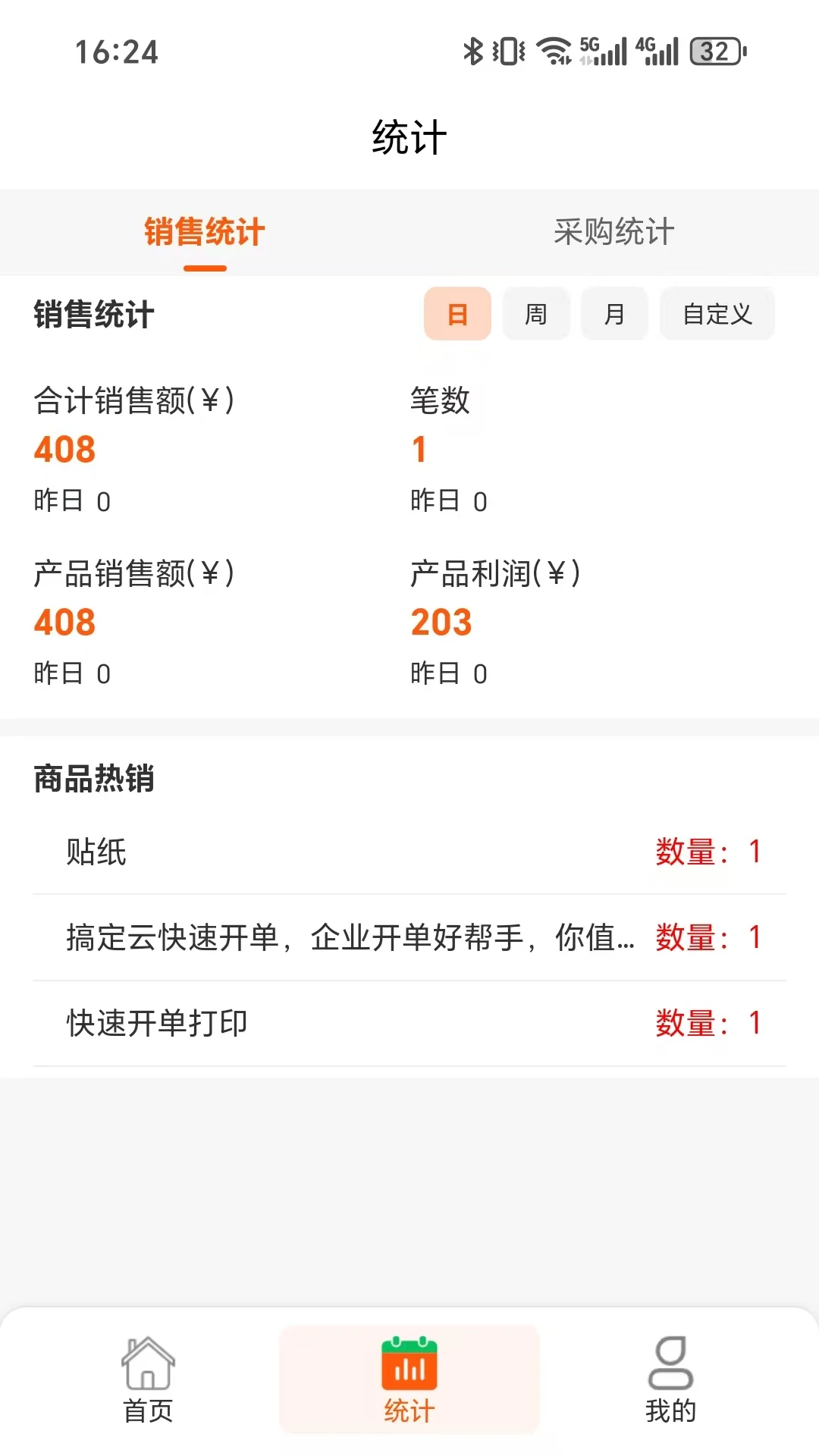The height and width of the screenshot is (1456, 819).
Task: Select the 统计 calendar icon in bottom bar
Action: (409, 1361)
